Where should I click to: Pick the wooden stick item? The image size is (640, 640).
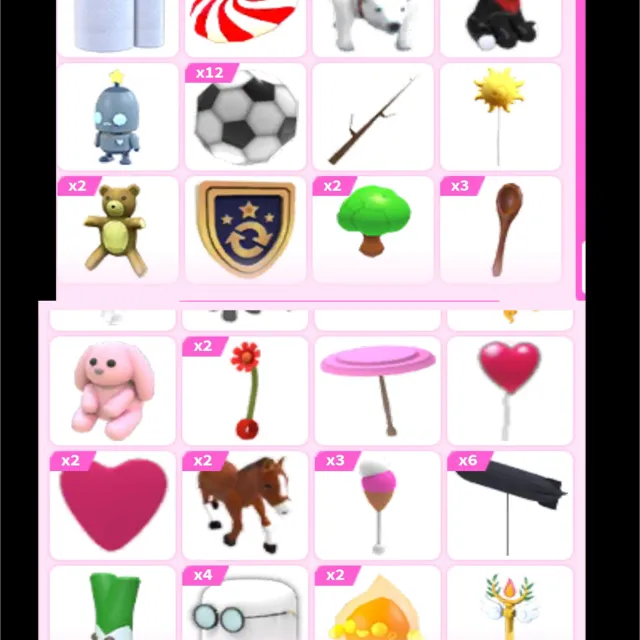373,118
